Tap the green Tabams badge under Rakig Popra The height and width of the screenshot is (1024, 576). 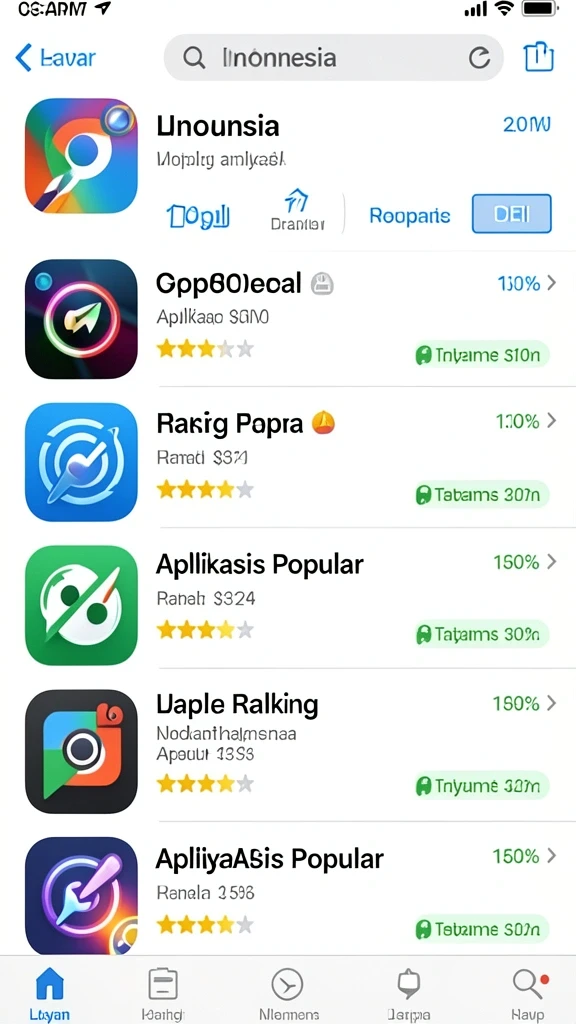point(481,495)
